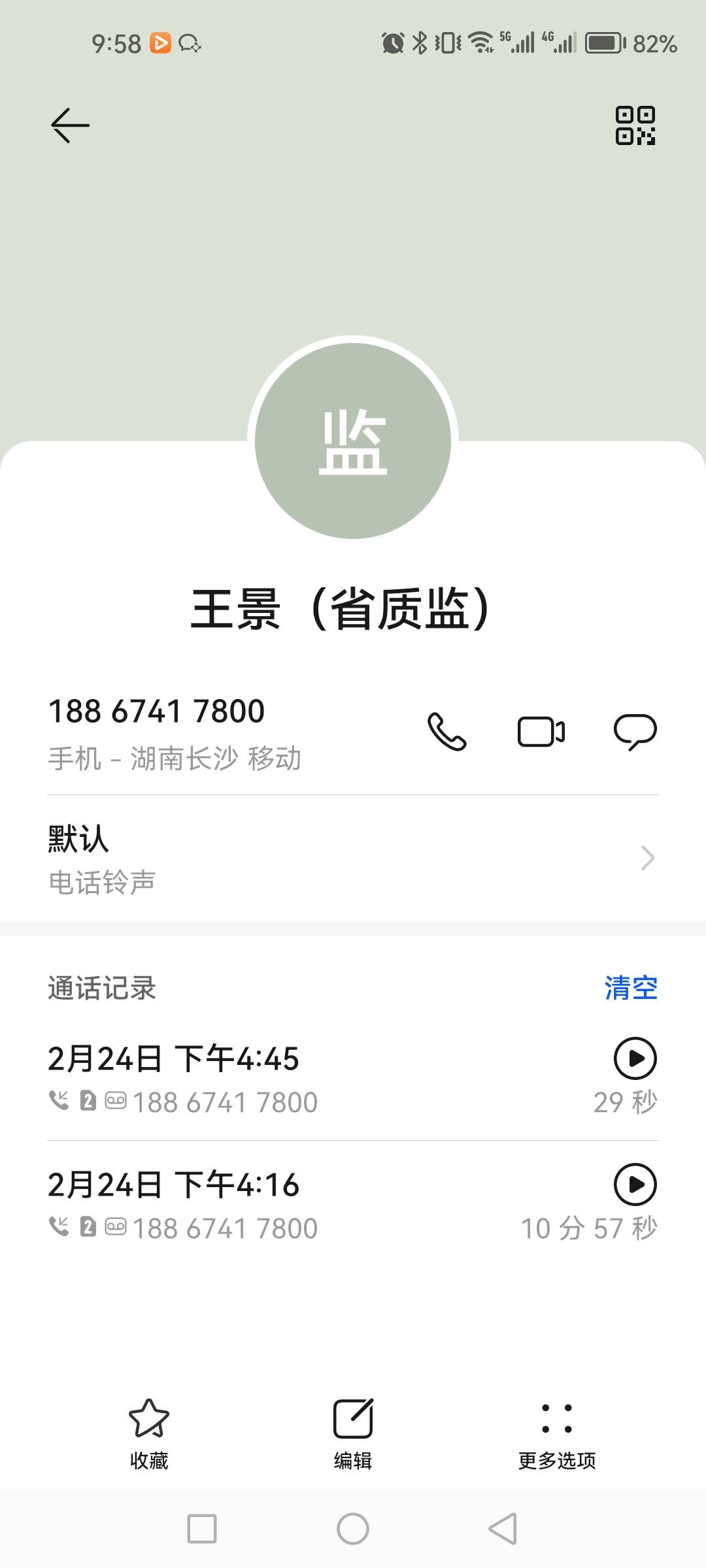Tap the contact avatar 监
This screenshot has width=706, height=1568.
353,441
